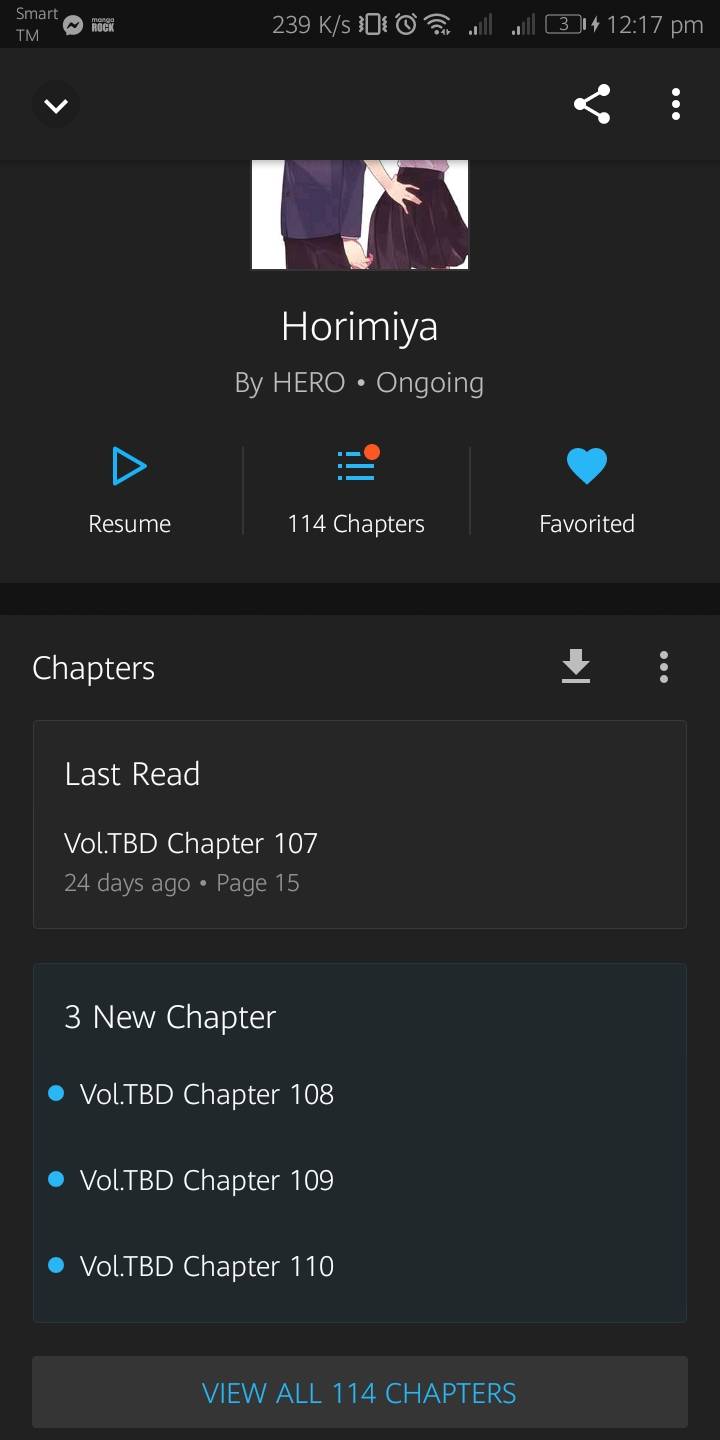Open Vol.TBD Chapter 109
Viewport: 720px width, 1440px height.
pyautogui.click(x=207, y=1180)
